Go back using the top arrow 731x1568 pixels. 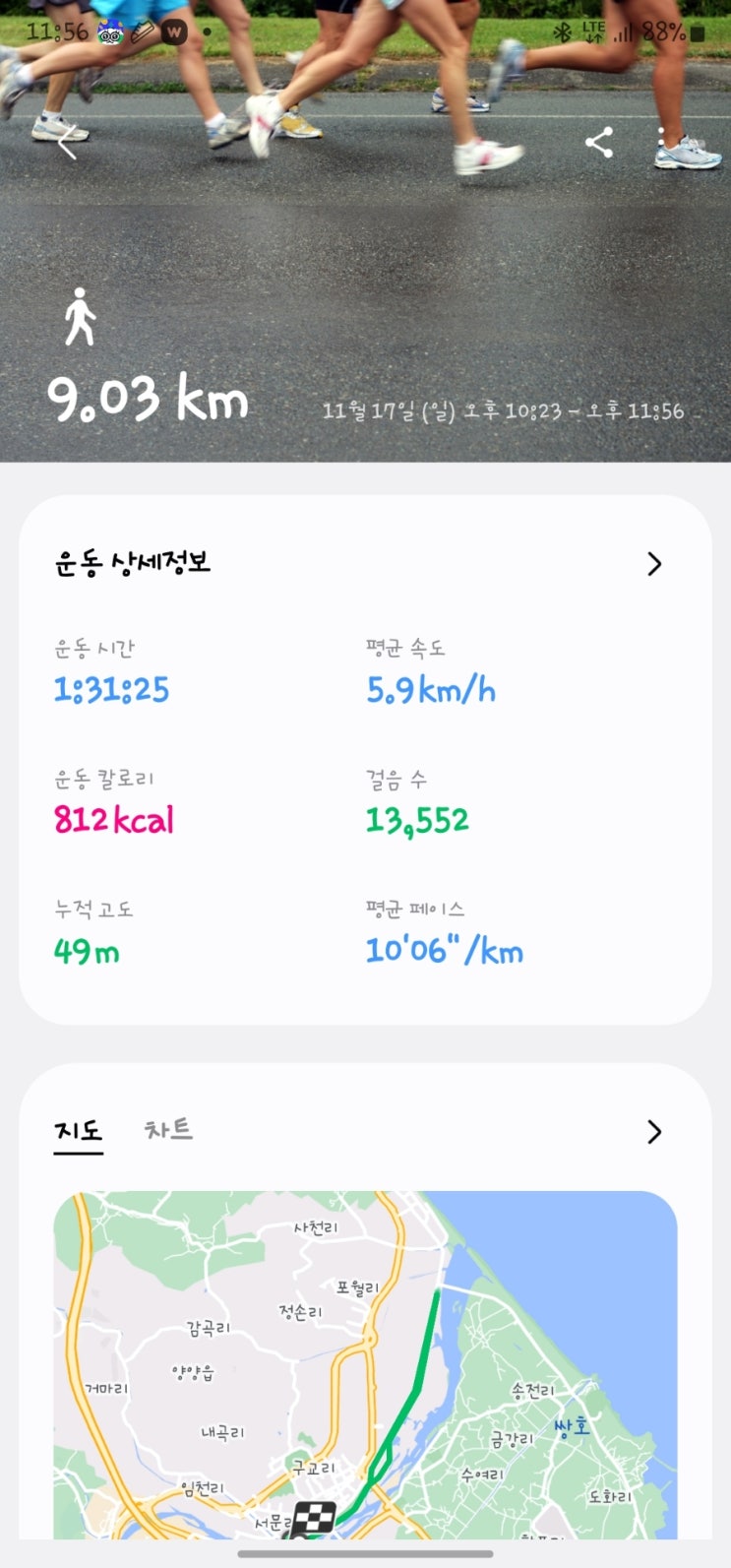67,144
